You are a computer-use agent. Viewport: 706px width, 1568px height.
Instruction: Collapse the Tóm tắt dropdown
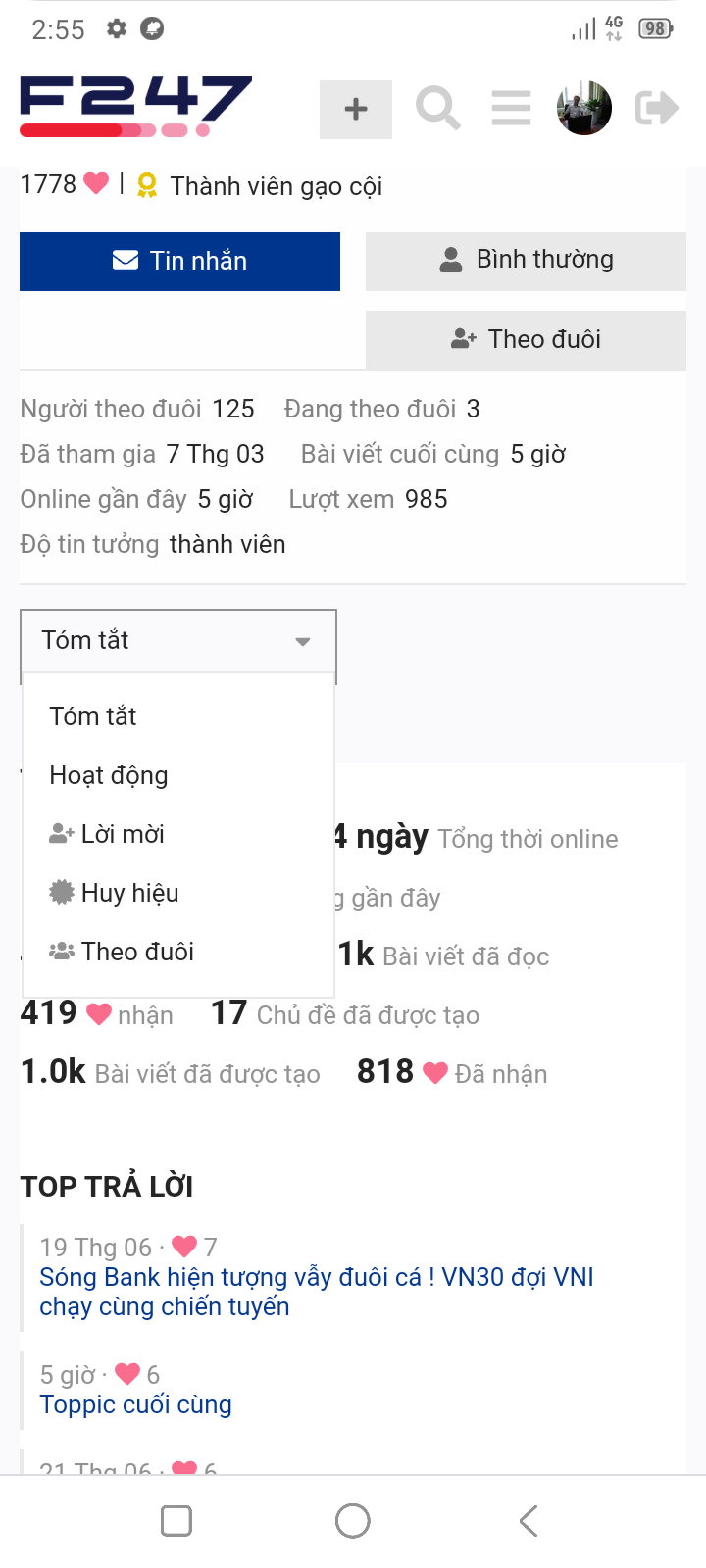click(178, 641)
